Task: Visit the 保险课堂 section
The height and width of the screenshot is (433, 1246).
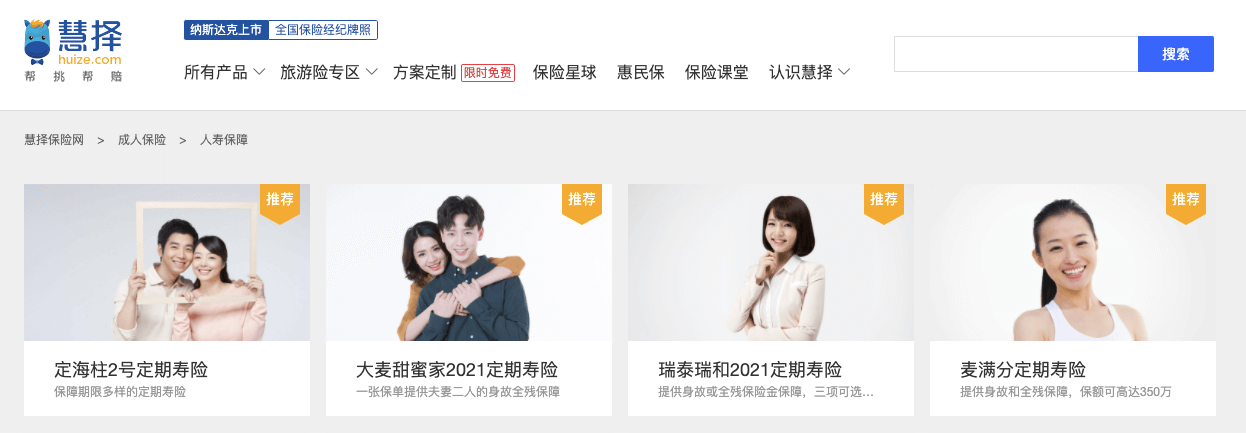Action: 716,72
